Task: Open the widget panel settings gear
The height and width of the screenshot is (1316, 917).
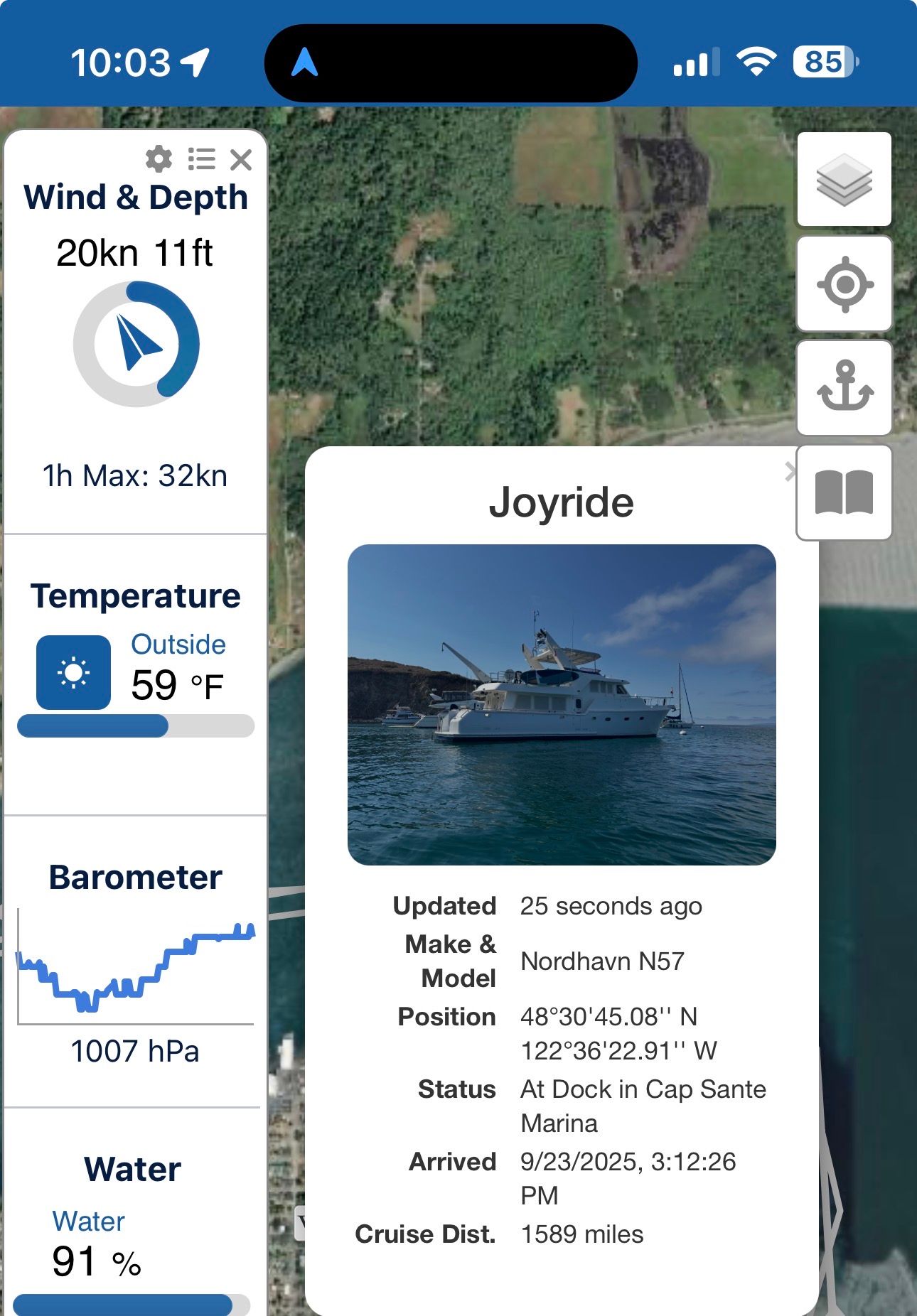Action: pos(159,159)
